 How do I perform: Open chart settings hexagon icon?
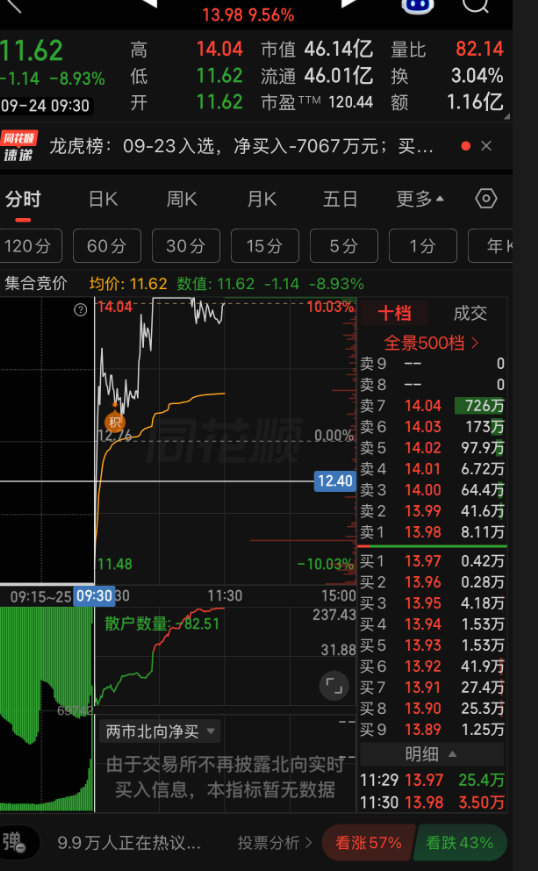(486, 199)
